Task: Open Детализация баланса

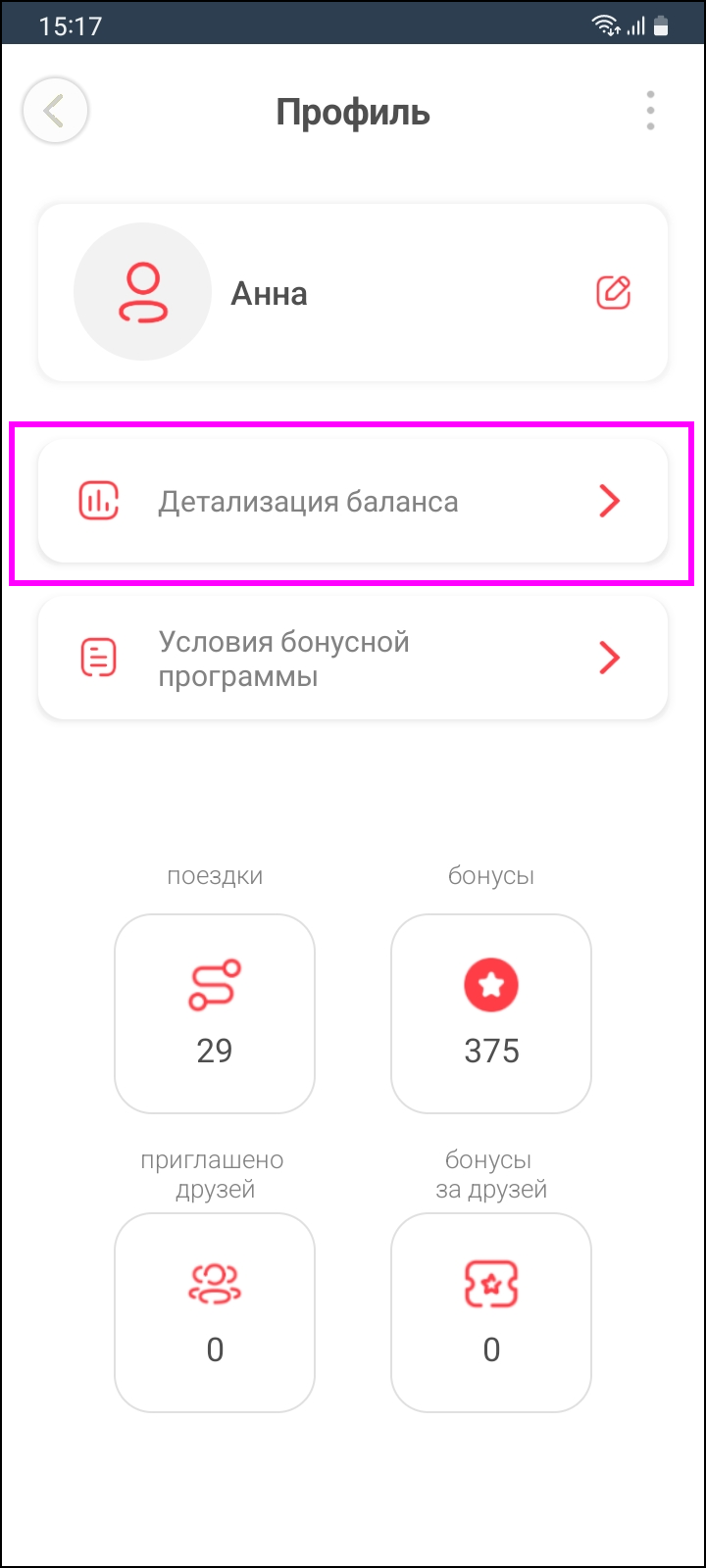Action: pos(353,502)
